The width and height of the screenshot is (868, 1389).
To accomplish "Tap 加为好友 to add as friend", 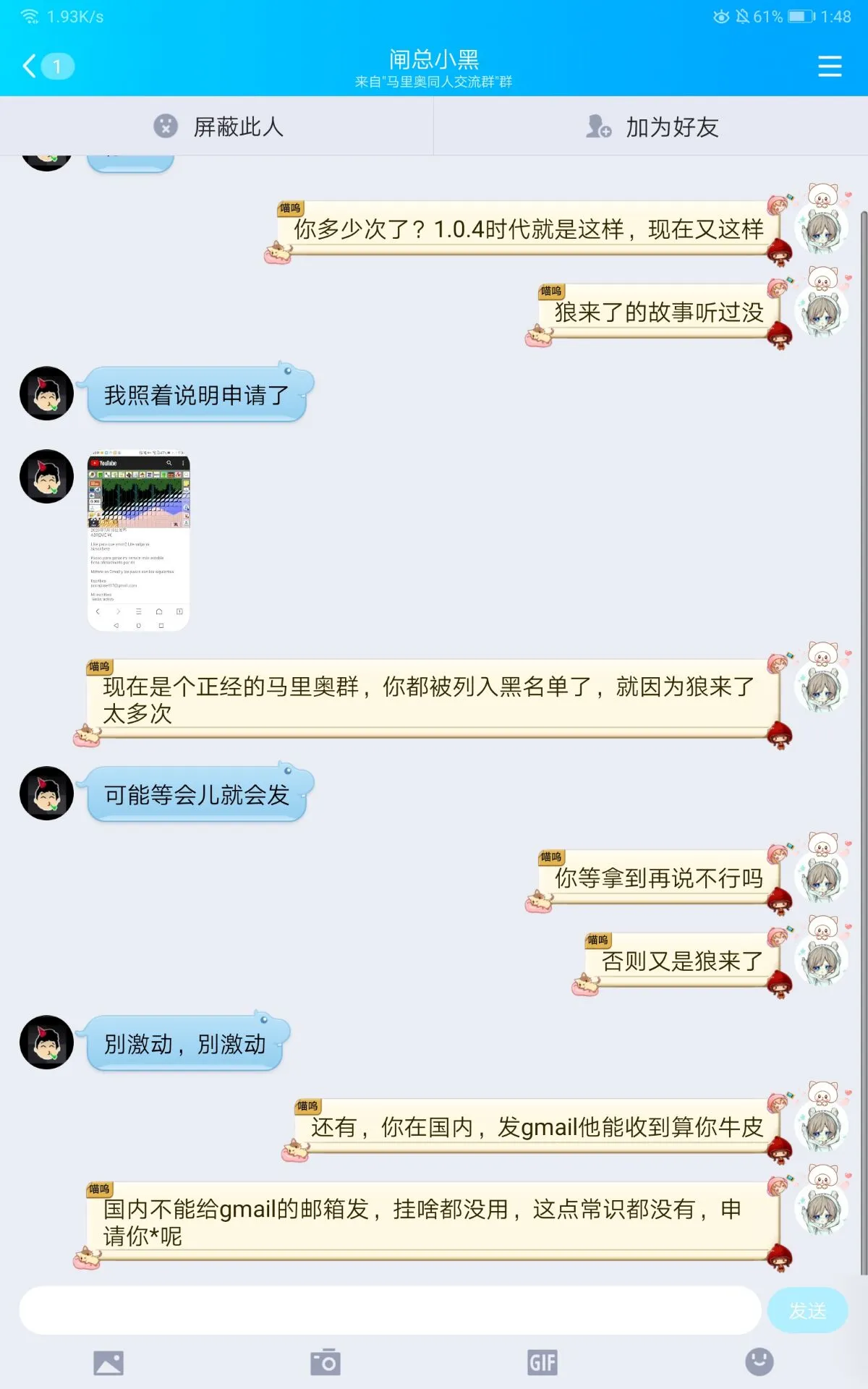I will [x=651, y=127].
